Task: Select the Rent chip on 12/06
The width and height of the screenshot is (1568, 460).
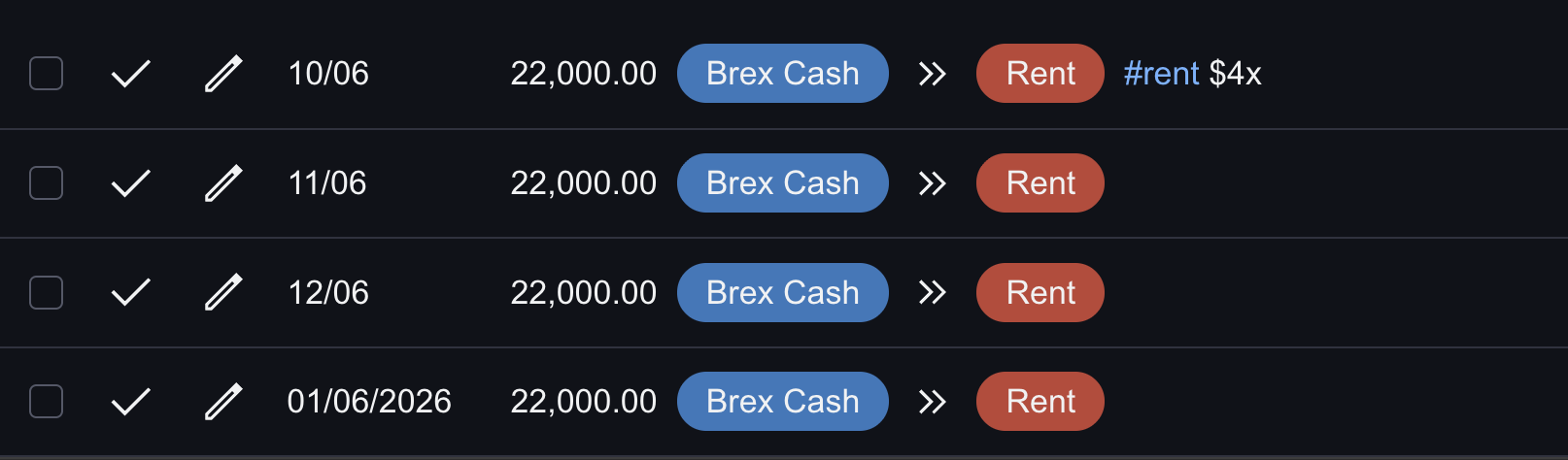Action: click(x=1040, y=293)
